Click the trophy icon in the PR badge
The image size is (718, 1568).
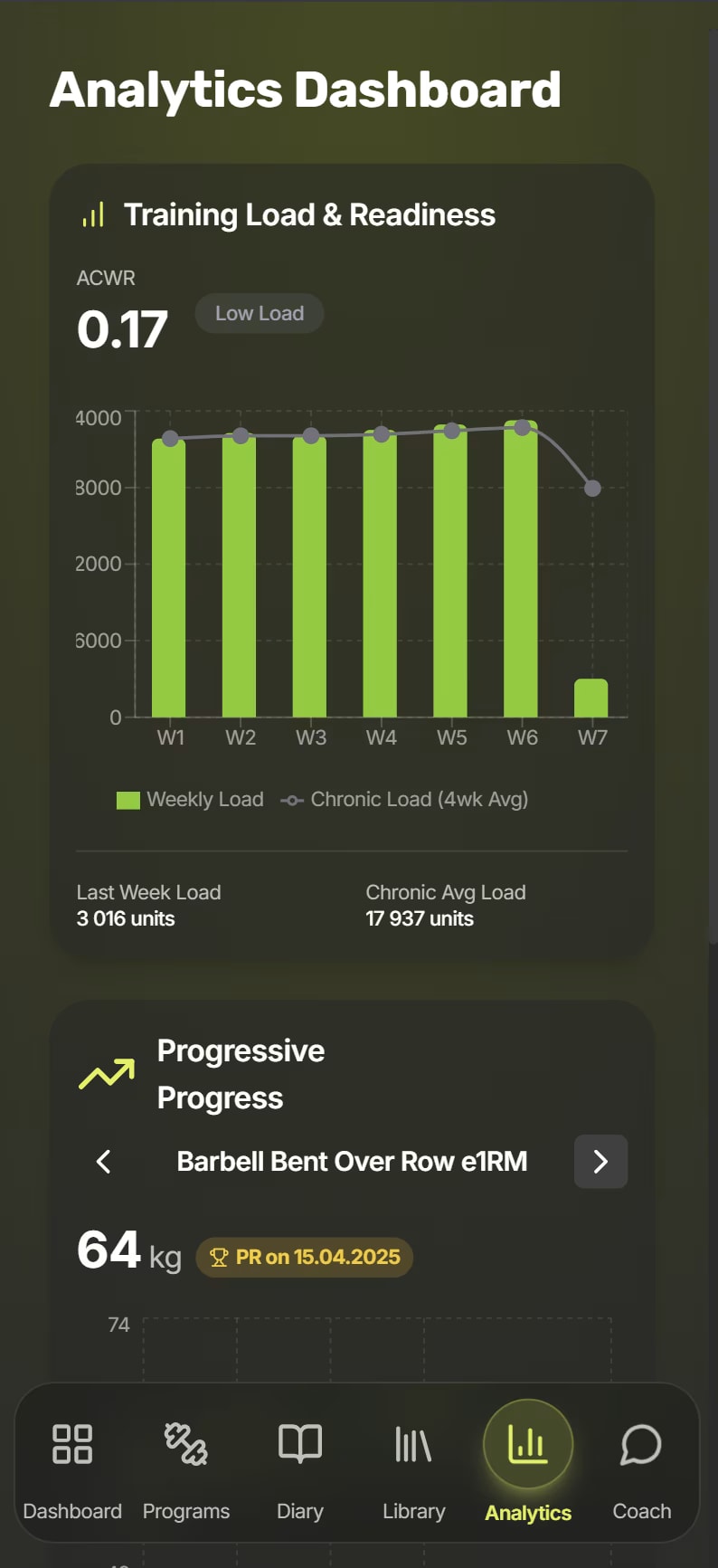[x=219, y=1257]
